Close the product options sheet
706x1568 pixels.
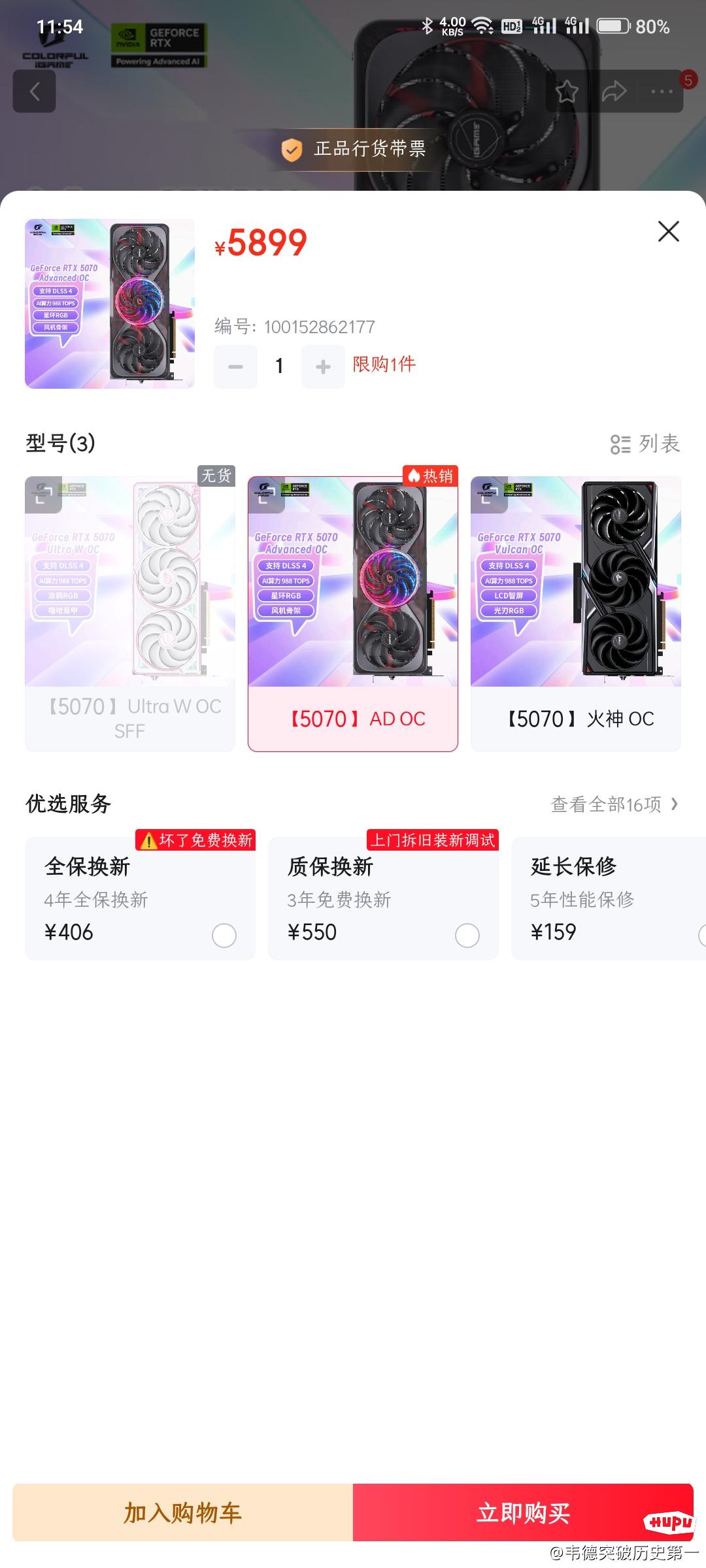[x=668, y=231]
